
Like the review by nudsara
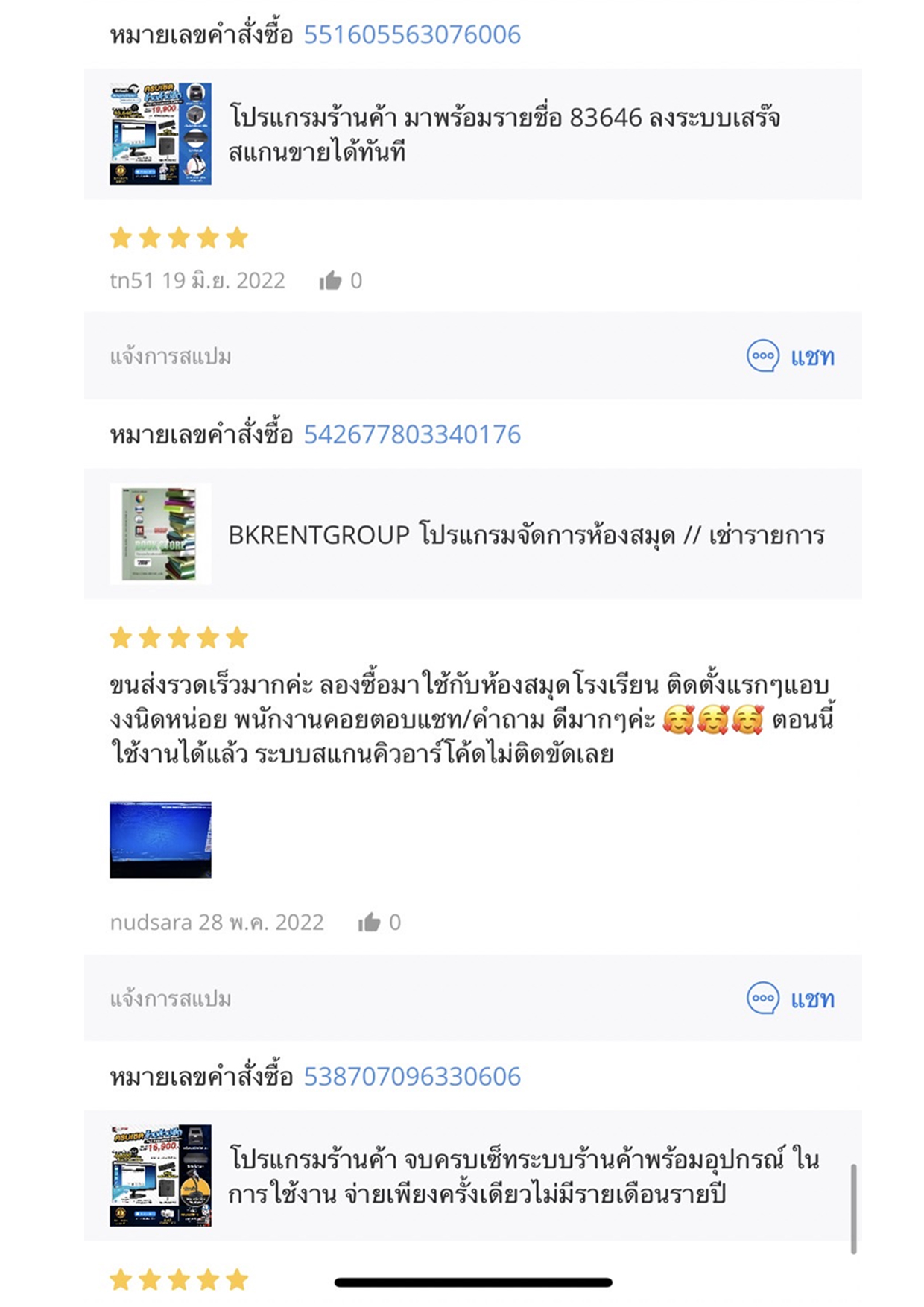point(370,923)
